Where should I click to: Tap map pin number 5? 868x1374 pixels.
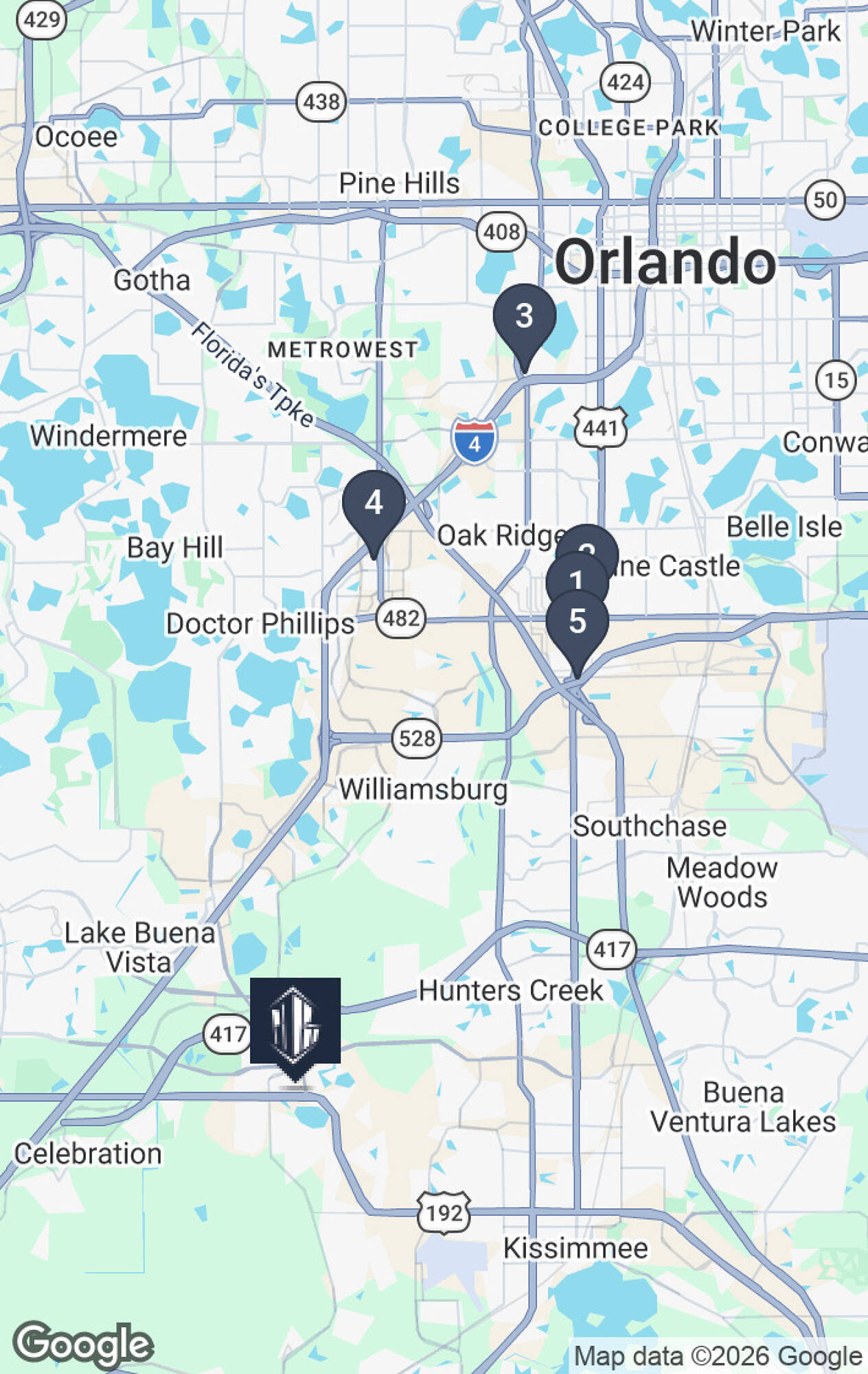[x=578, y=624]
